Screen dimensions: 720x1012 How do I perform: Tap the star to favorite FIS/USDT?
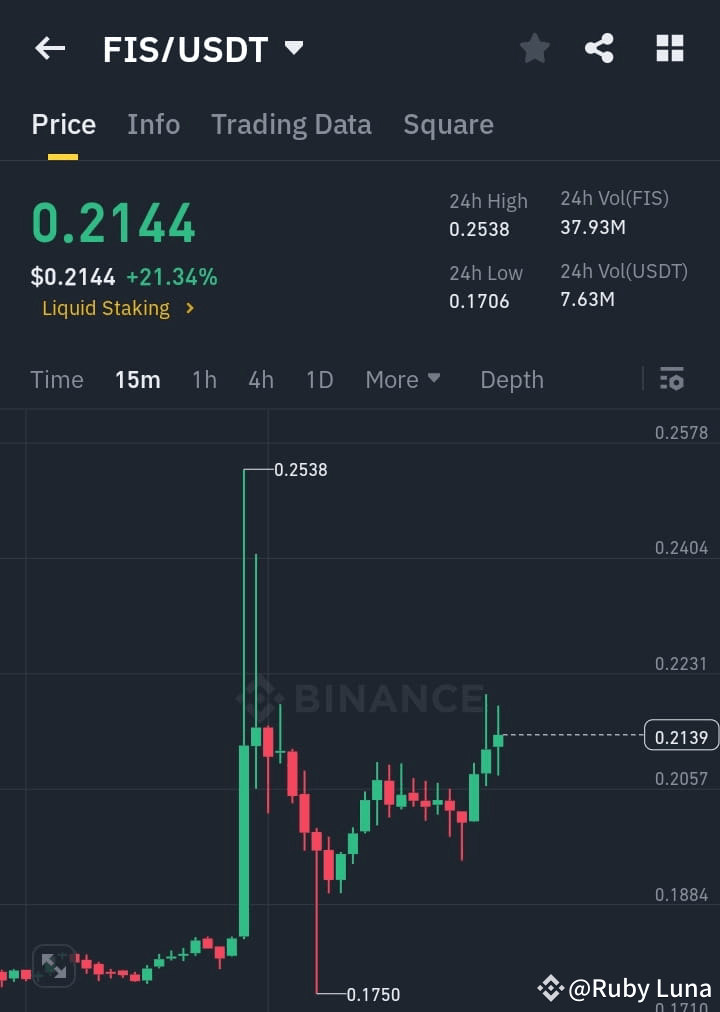534,47
